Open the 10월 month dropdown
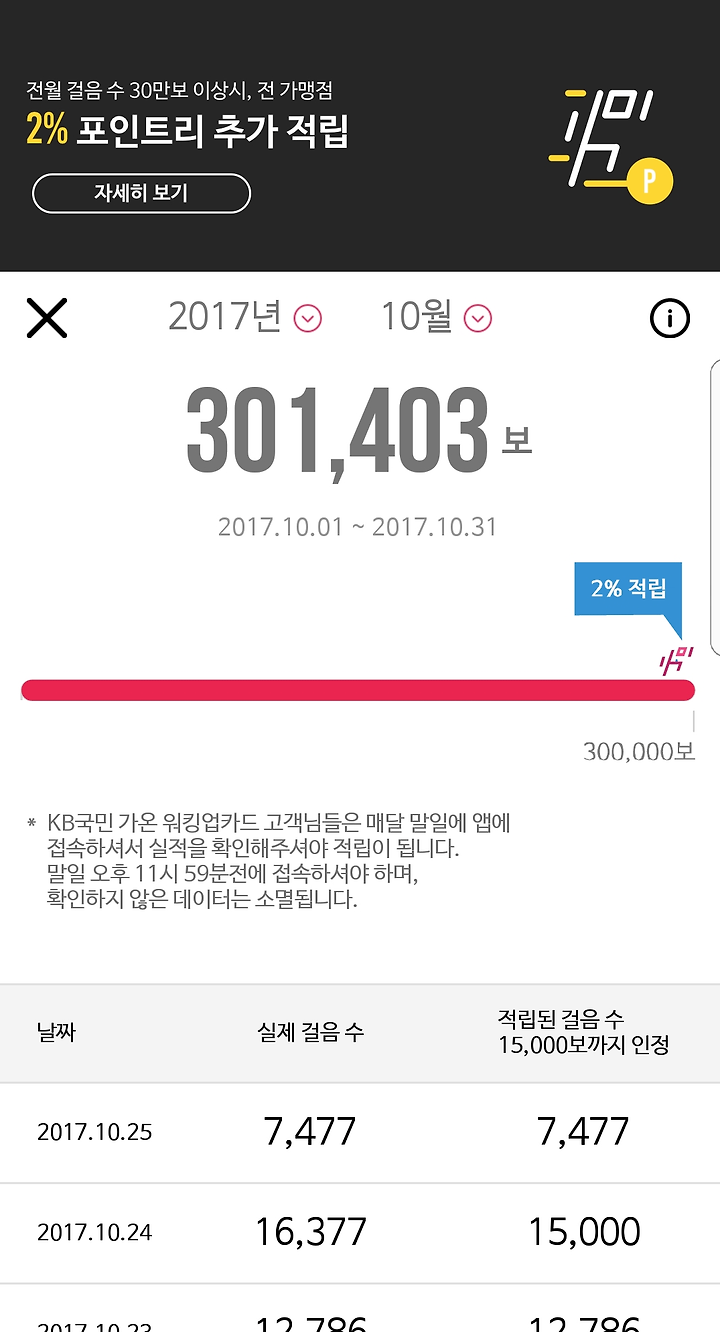This screenshot has width=720, height=1332. click(x=436, y=317)
